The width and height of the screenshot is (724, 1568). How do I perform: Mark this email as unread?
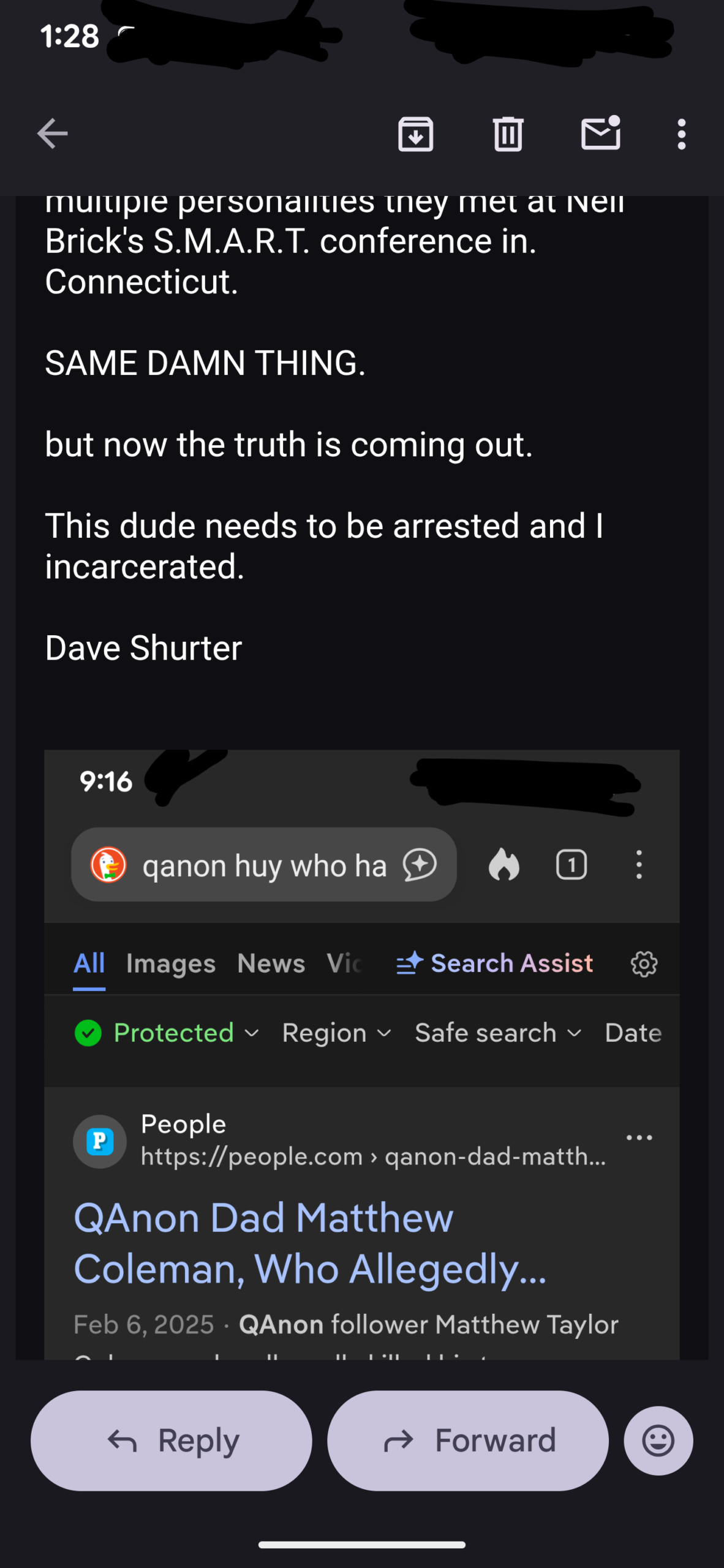(600, 134)
